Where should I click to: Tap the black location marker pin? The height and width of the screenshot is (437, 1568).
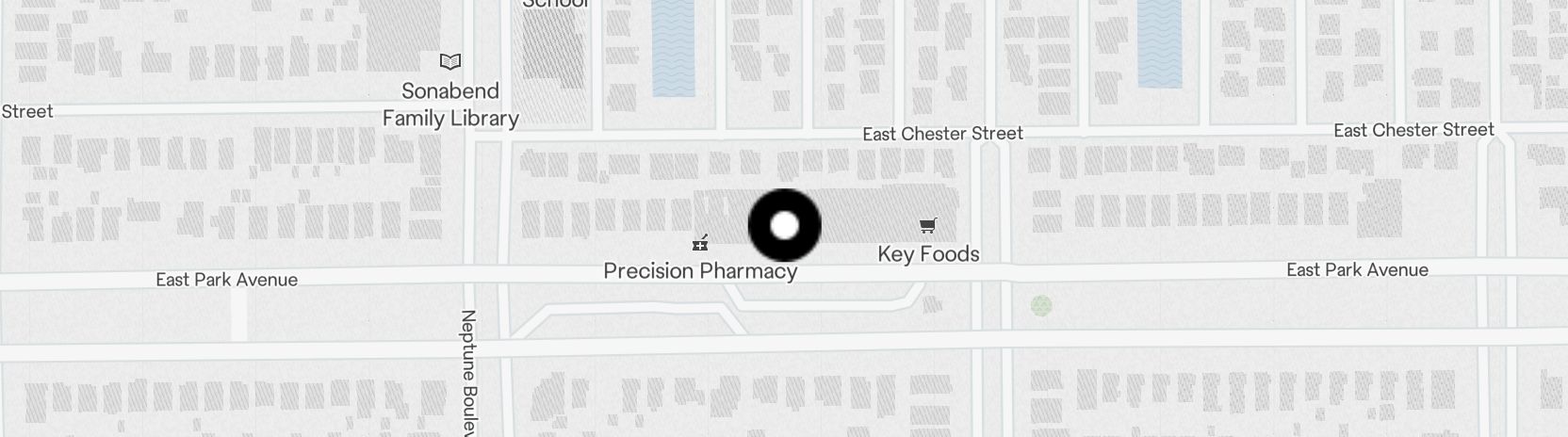pyautogui.click(x=784, y=225)
